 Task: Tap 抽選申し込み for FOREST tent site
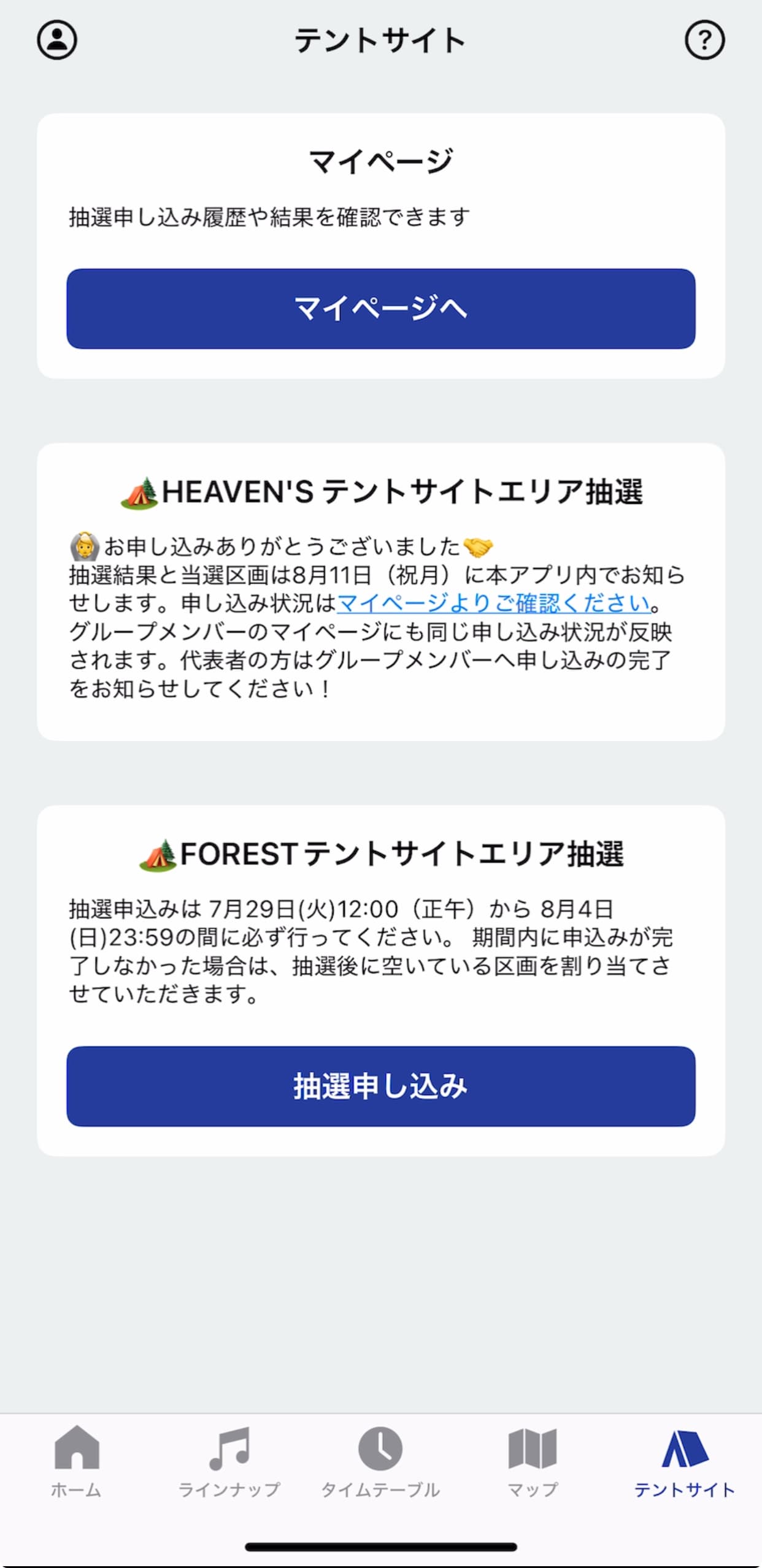pos(380,1086)
